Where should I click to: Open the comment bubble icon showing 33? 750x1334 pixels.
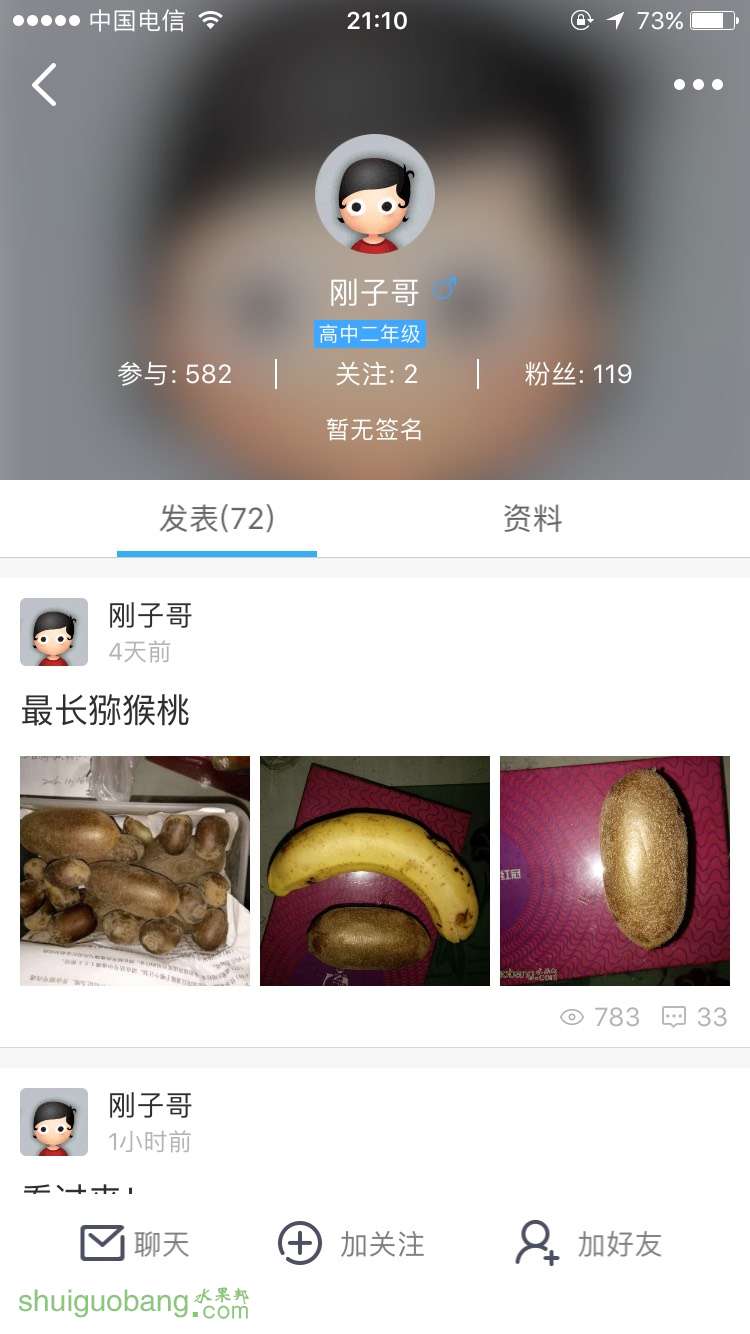(674, 1016)
